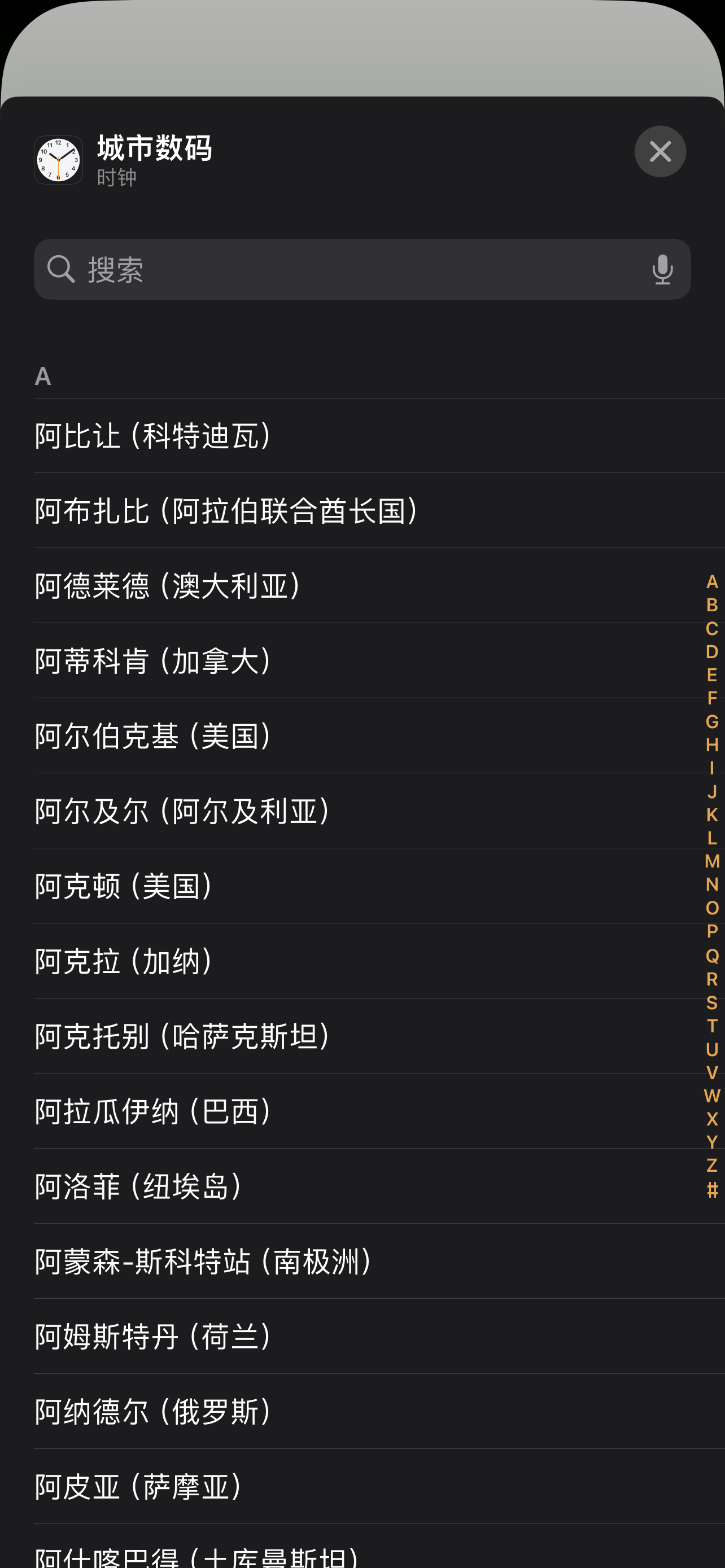Select 阿尔及尔（阿尔及利亚）
This screenshot has width=725, height=1568.
[182, 811]
